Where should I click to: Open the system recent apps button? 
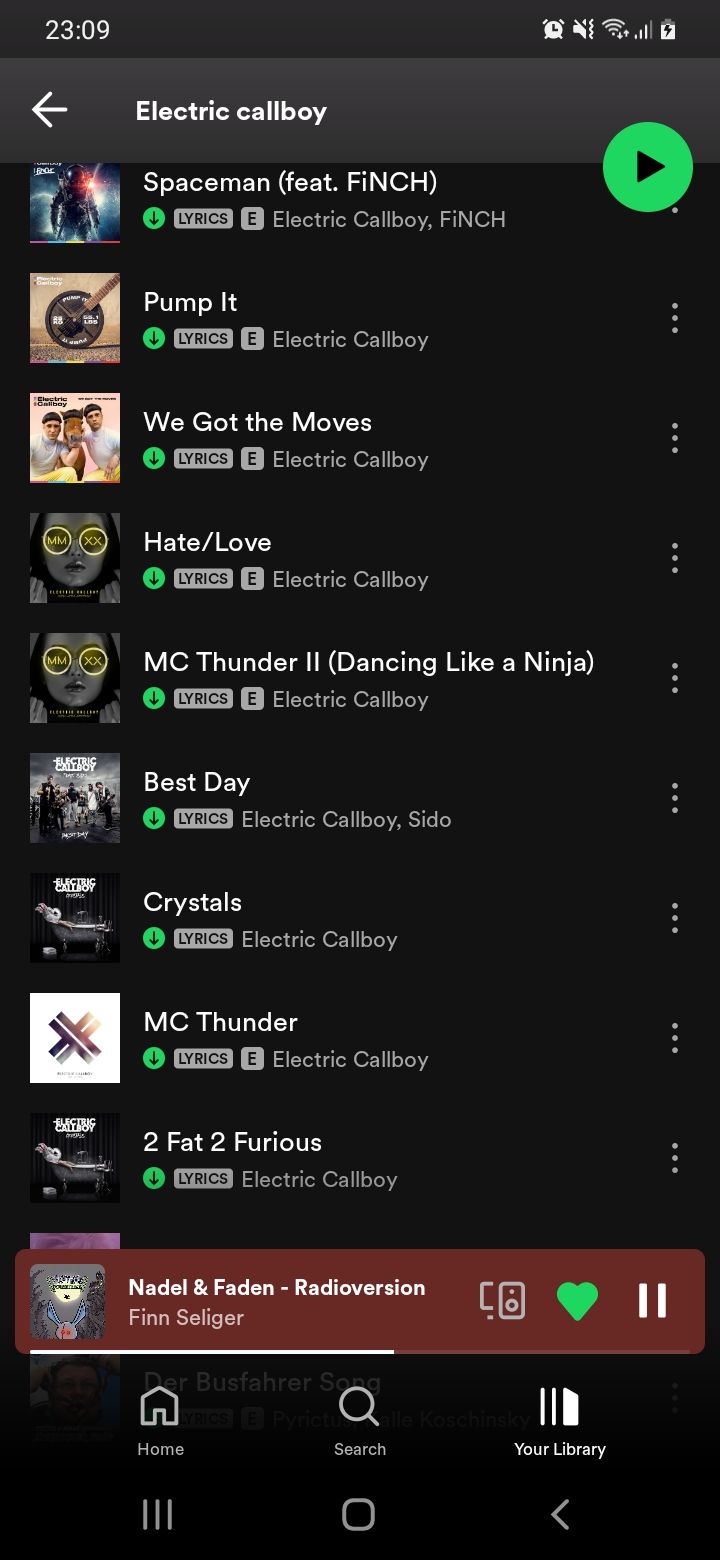coord(157,1514)
